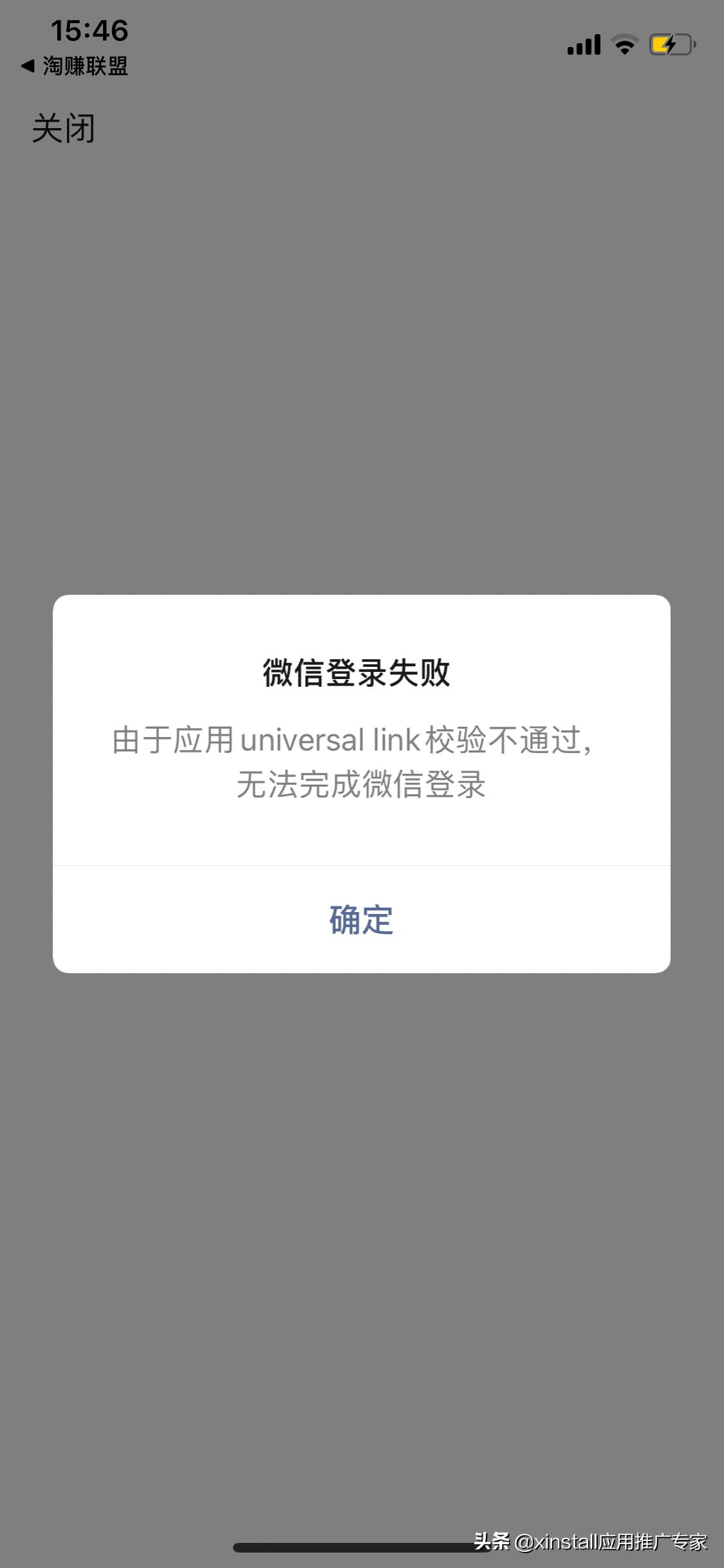Image resolution: width=724 pixels, height=1568 pixels.
Task: Return to 淘赚联盟 via the status bar link
Action: pos(84,66)
